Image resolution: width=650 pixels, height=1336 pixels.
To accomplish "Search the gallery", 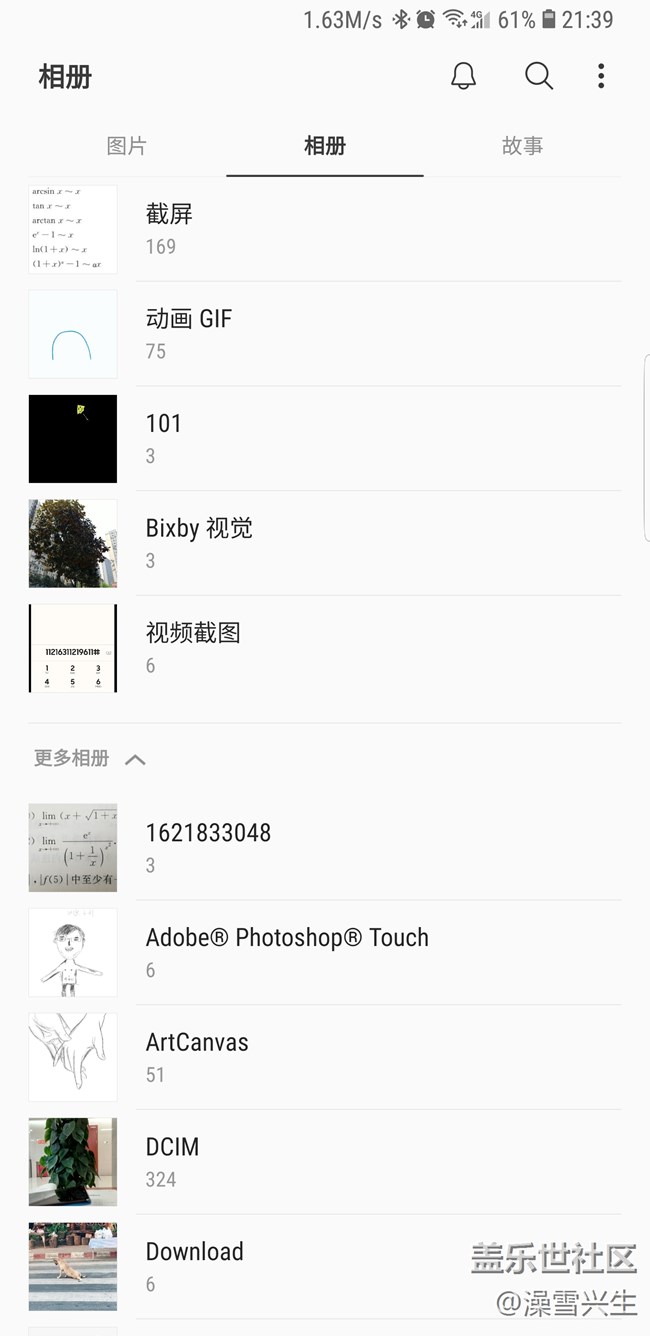I will pyautogui.click(x=538, y=76).
